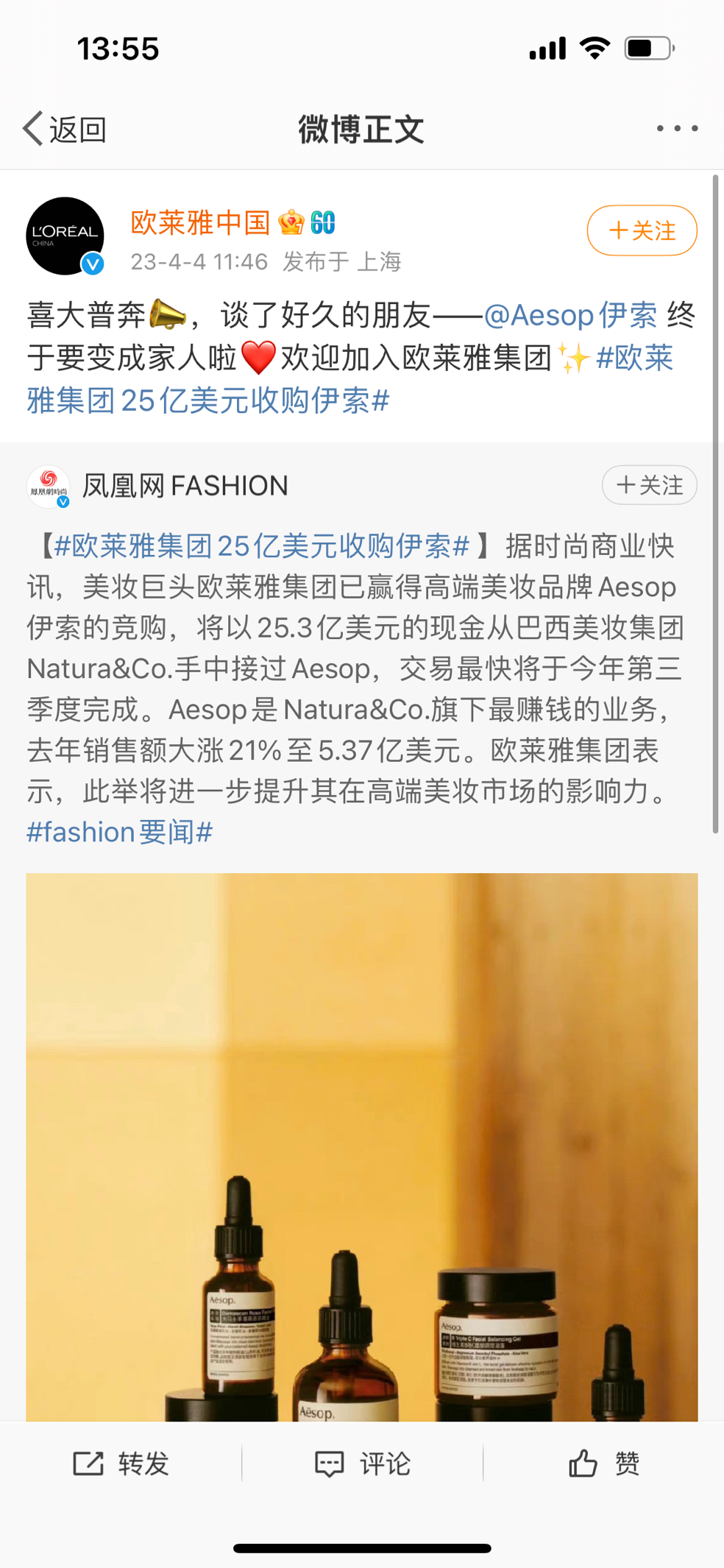Open the 评论 comment button

pyautogui.click(x=362, y=1463)
